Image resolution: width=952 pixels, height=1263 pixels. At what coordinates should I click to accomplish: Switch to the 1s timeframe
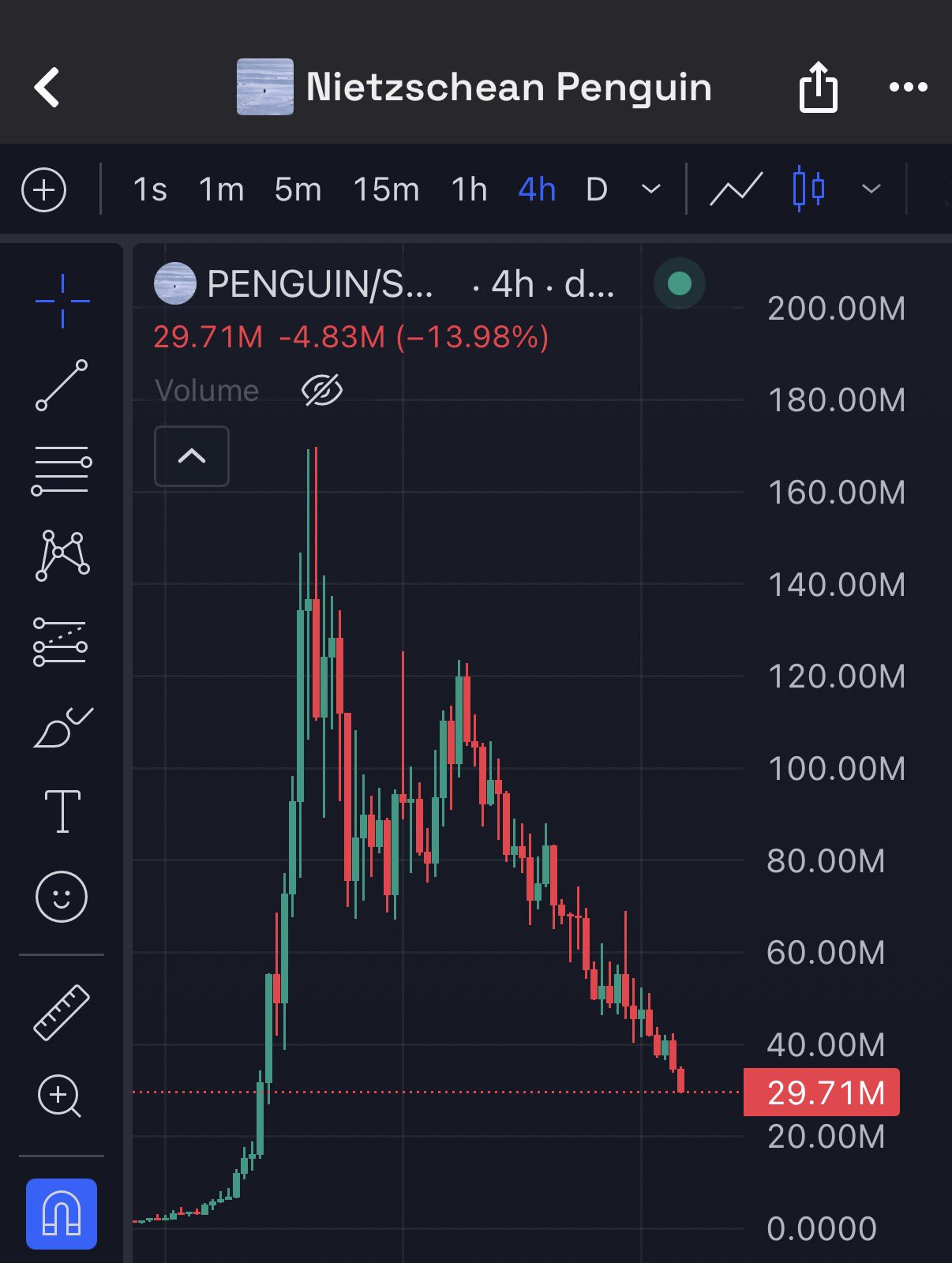click(150, 189)
